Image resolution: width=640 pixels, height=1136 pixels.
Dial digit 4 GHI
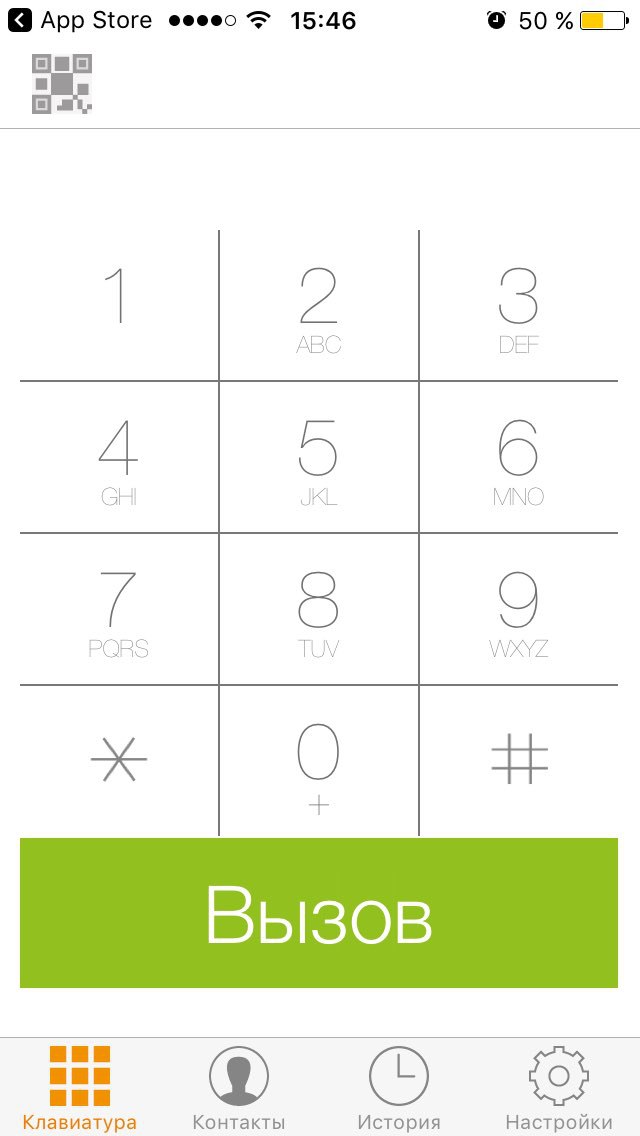tap(119, 458)
